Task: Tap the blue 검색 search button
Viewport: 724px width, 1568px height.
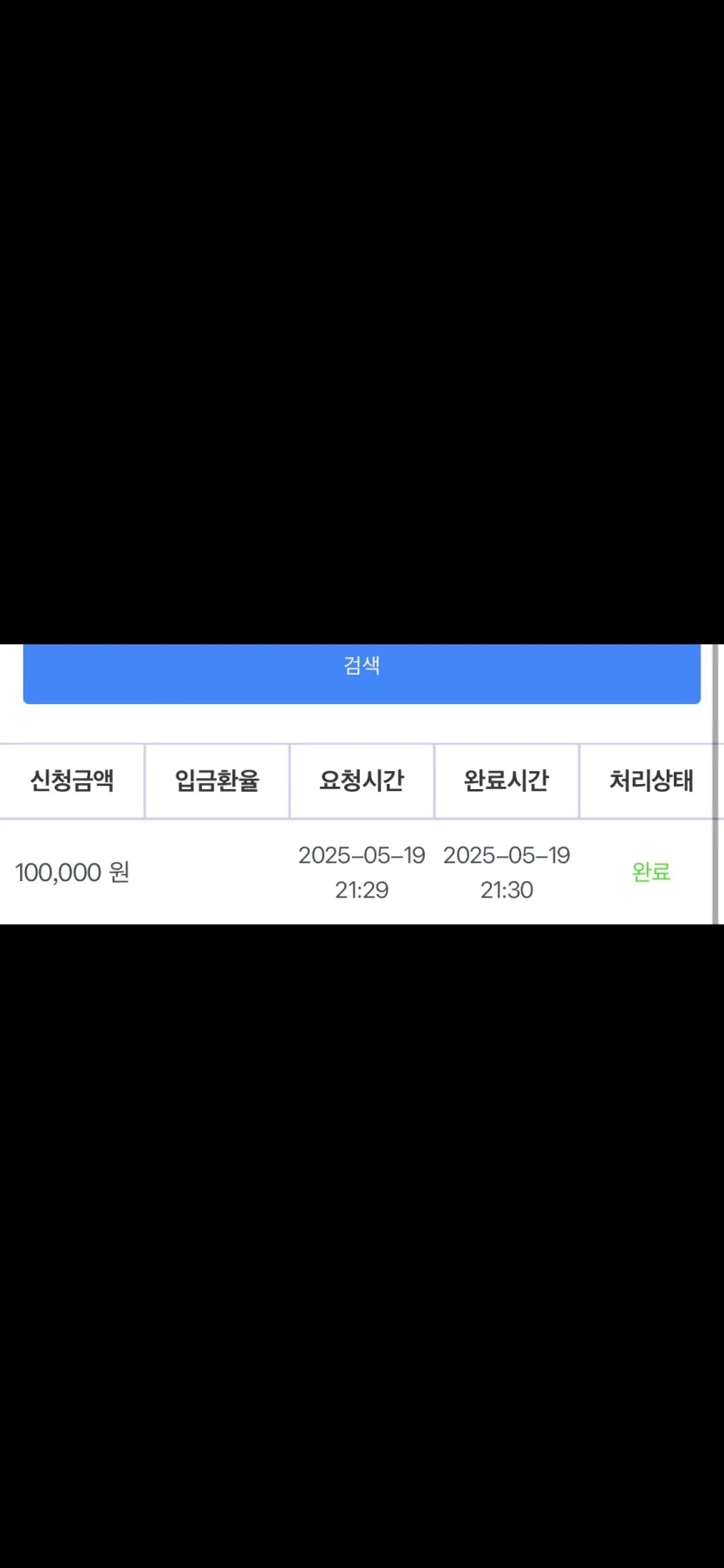Action: 362,673
